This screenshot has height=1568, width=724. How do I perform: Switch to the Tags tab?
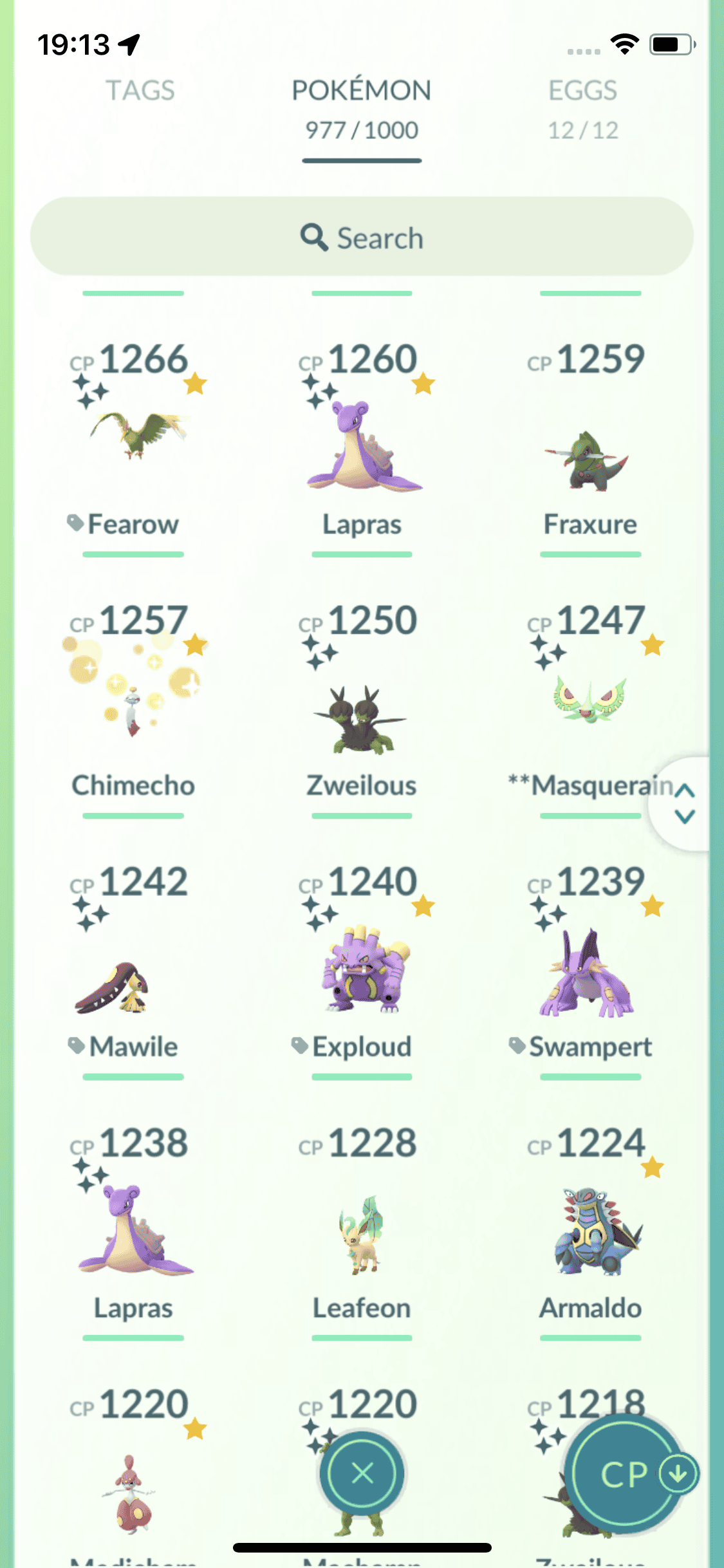[x=140, y=91]
